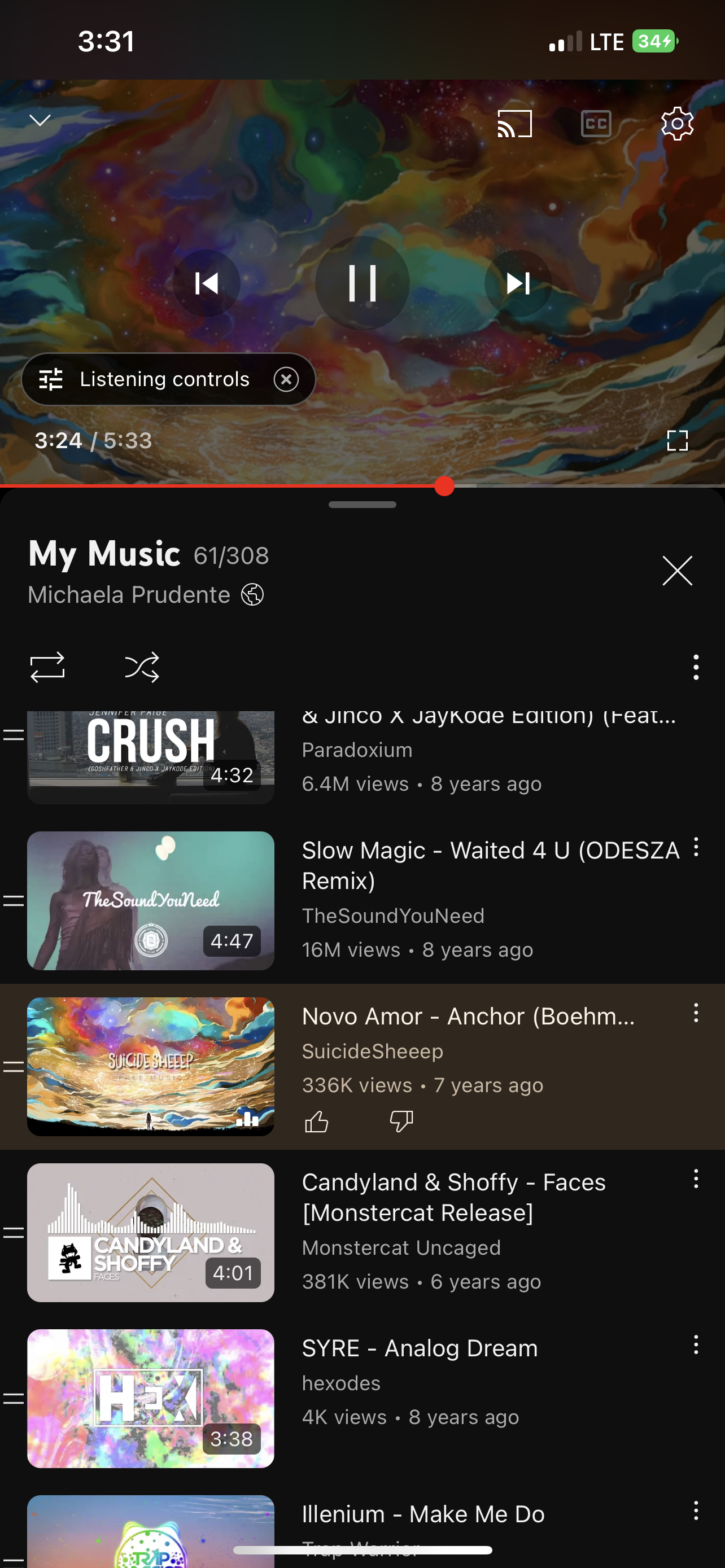
Task: Like Novo Amor - Anchor video
Action: [317, 1120]
